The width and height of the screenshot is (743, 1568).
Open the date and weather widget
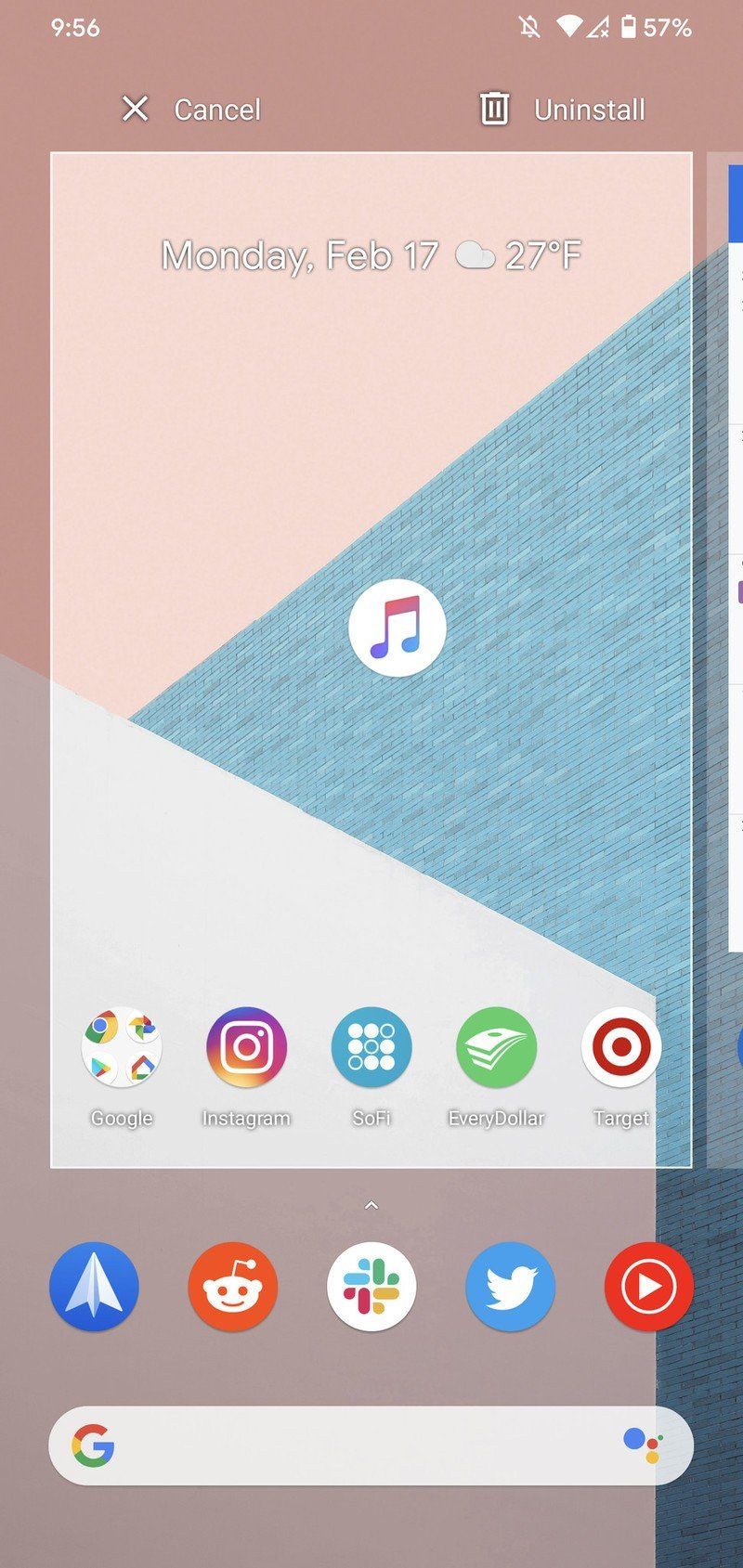point(371,255)
